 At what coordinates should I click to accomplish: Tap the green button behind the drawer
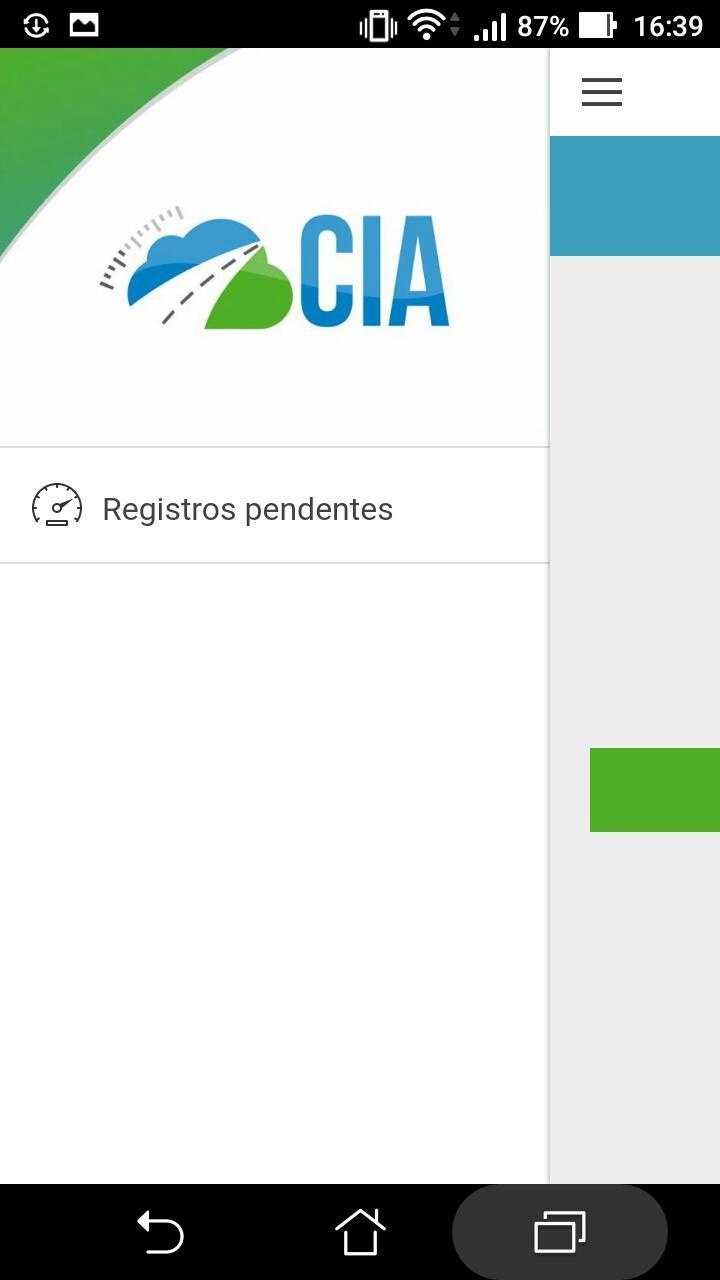point(655,789)
